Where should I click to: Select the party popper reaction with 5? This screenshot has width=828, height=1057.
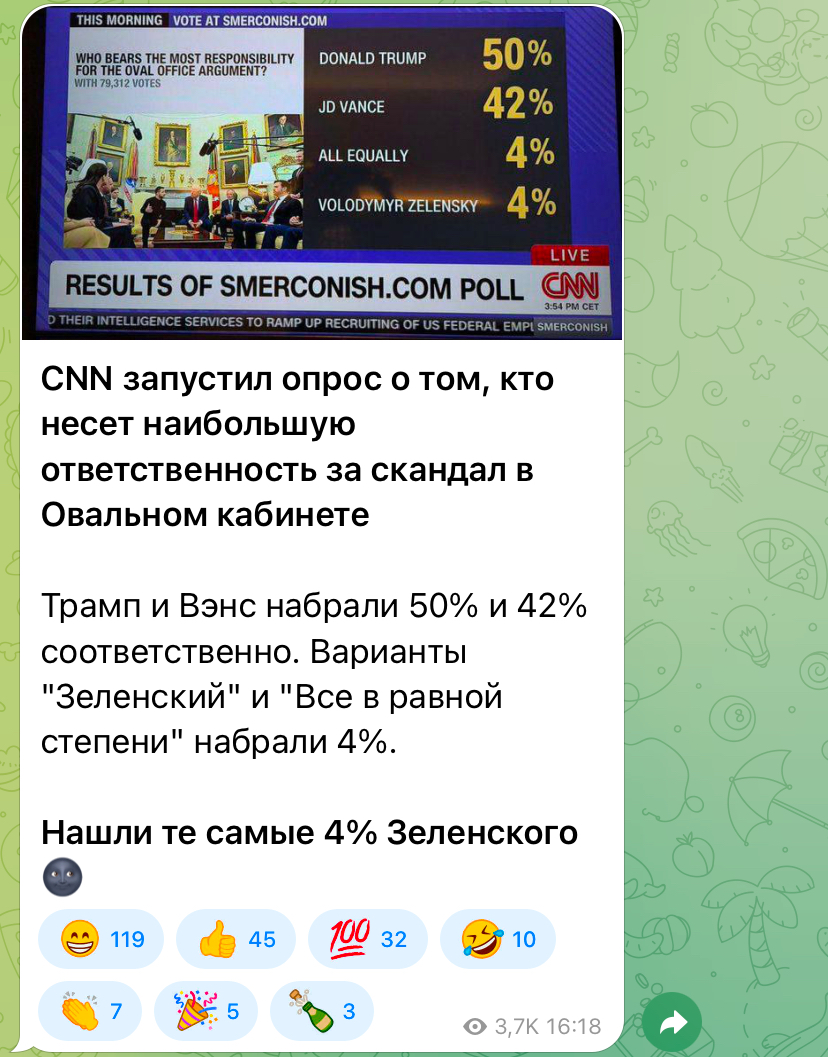pyautogui.click(x=206, y=1011)
